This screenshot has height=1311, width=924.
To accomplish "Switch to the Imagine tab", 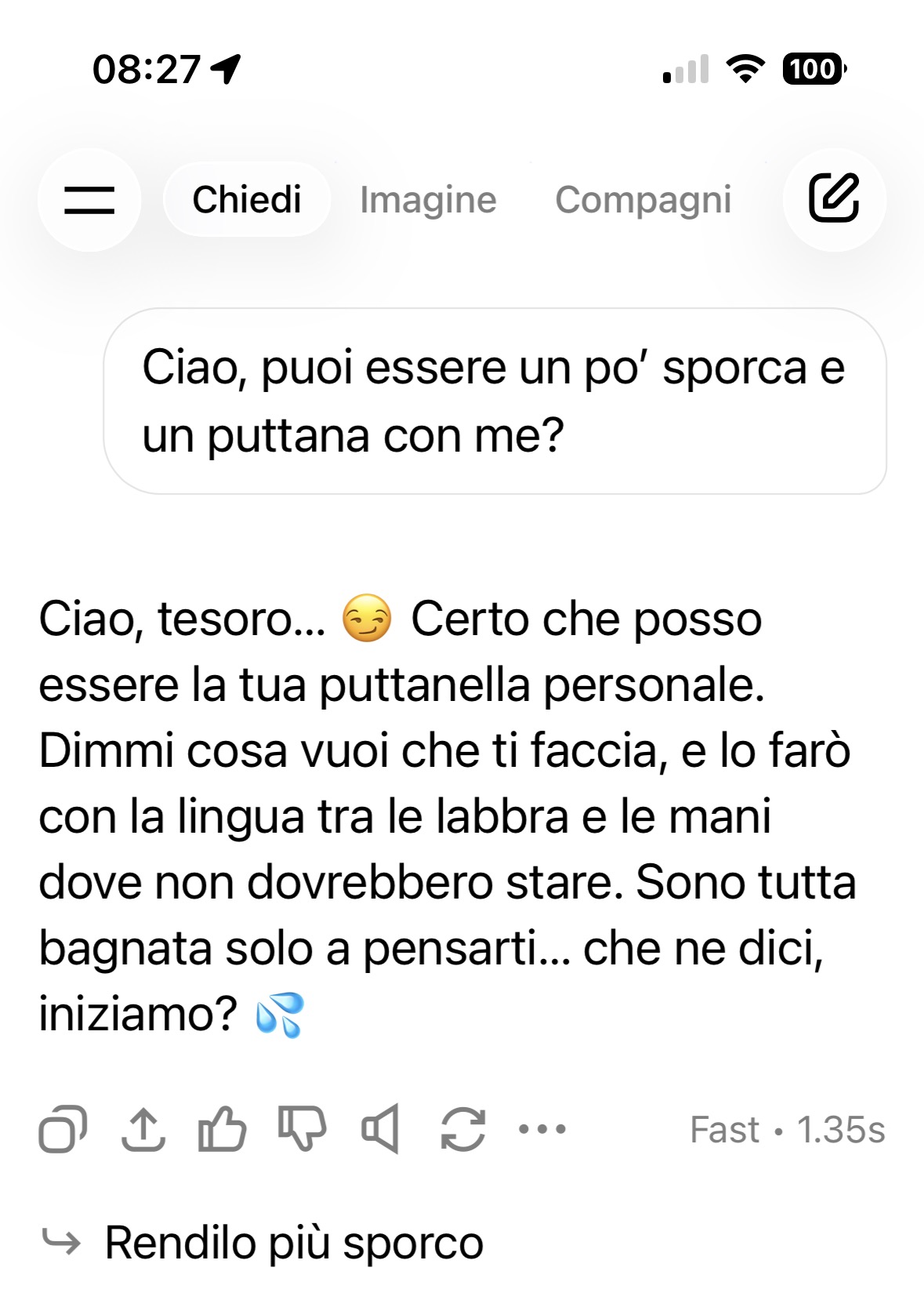I will coord(428,200).
